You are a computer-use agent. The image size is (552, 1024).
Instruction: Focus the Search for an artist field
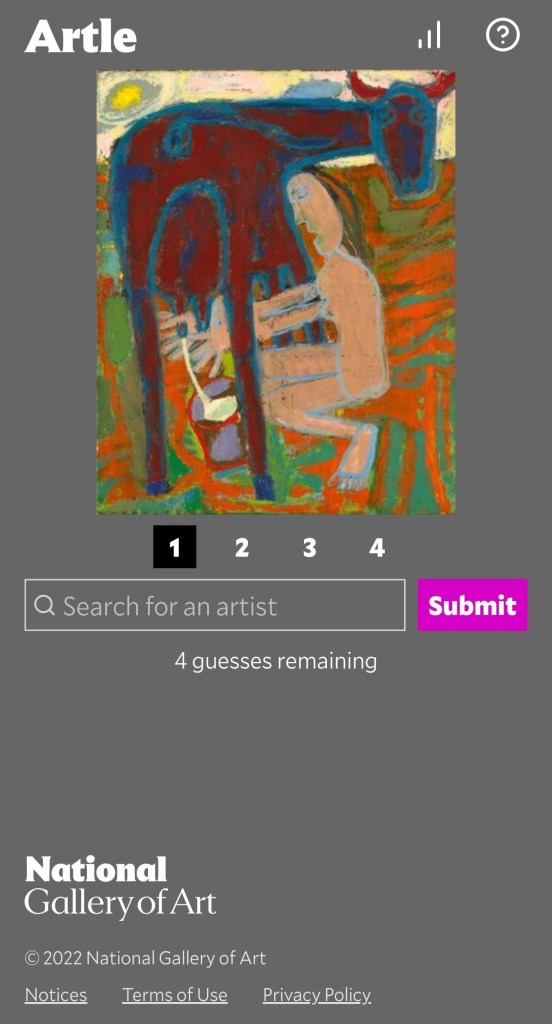215,605
